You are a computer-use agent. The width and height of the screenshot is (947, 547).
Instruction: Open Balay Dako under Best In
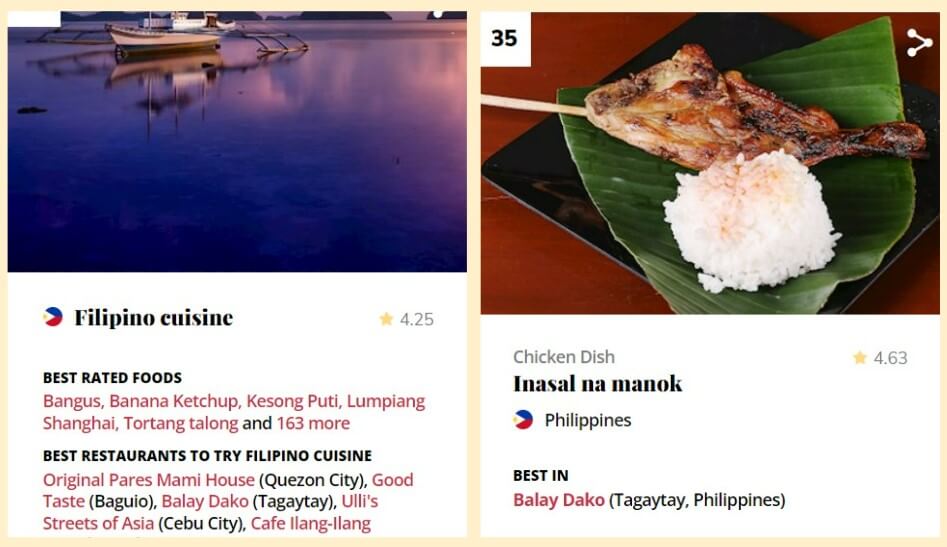pyautogui.click(x=558, y=499)
